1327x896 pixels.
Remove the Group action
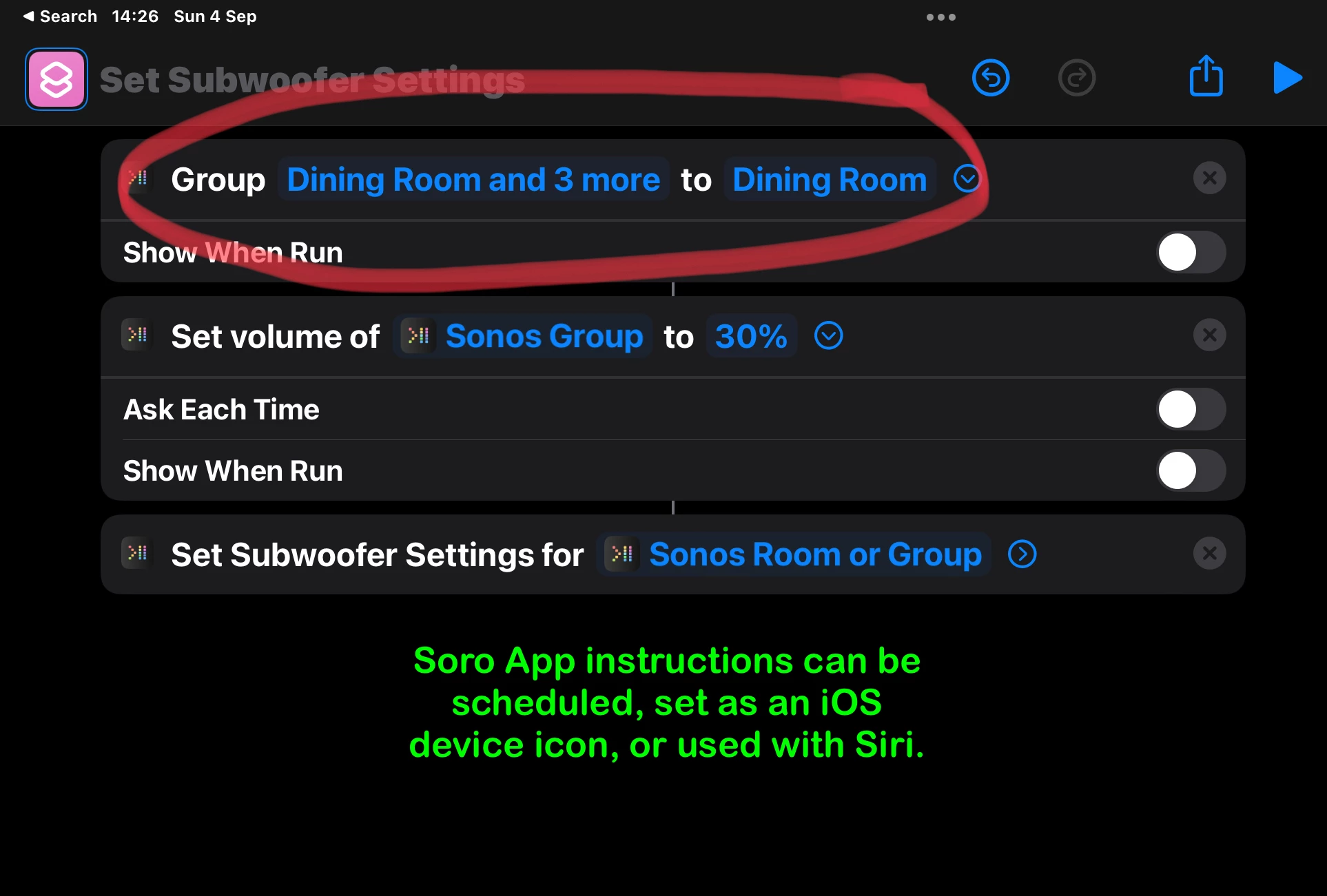coord(1209,178)
